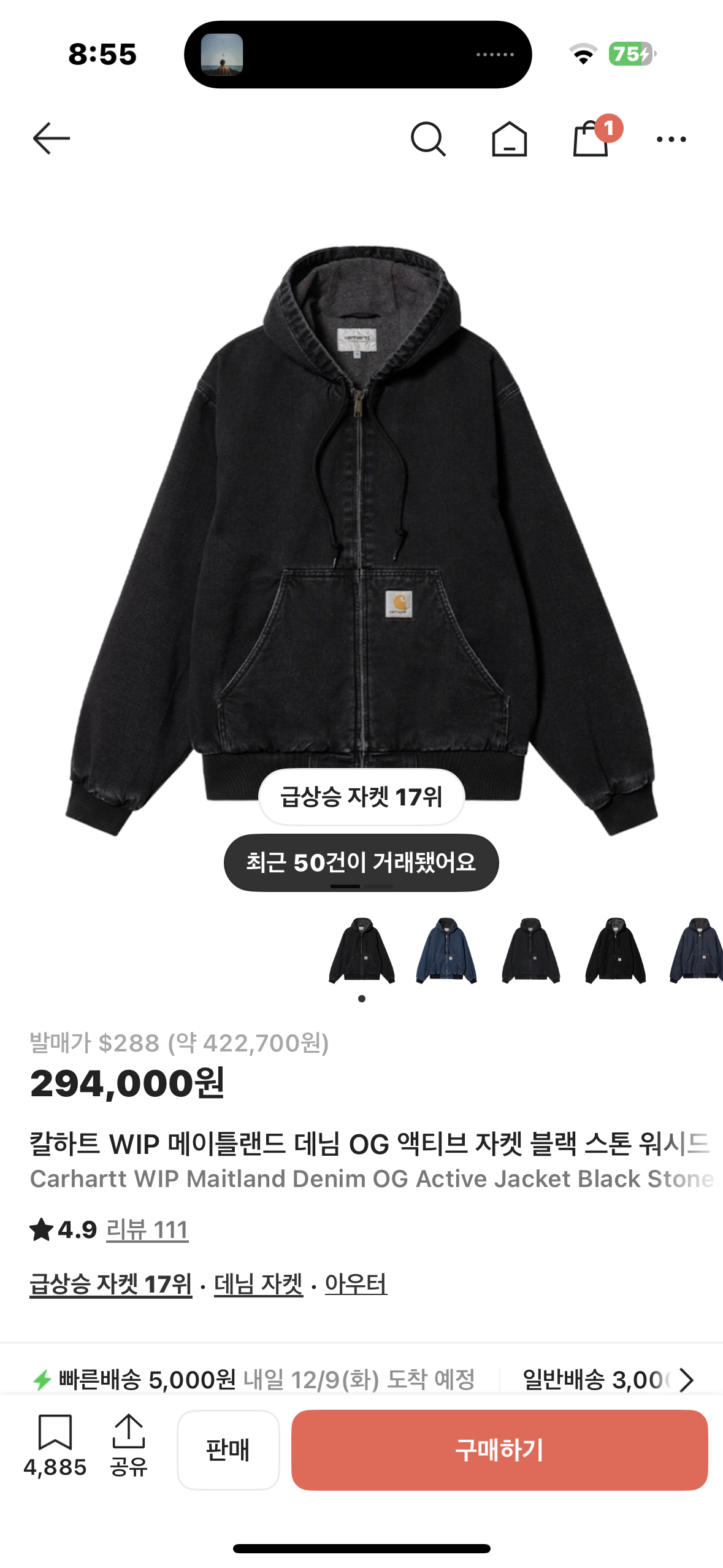This screenshot has height=1568, width=723.
Task: Tap the 급상승 자켓 17위 badge on the image
Action: point(361,797)
